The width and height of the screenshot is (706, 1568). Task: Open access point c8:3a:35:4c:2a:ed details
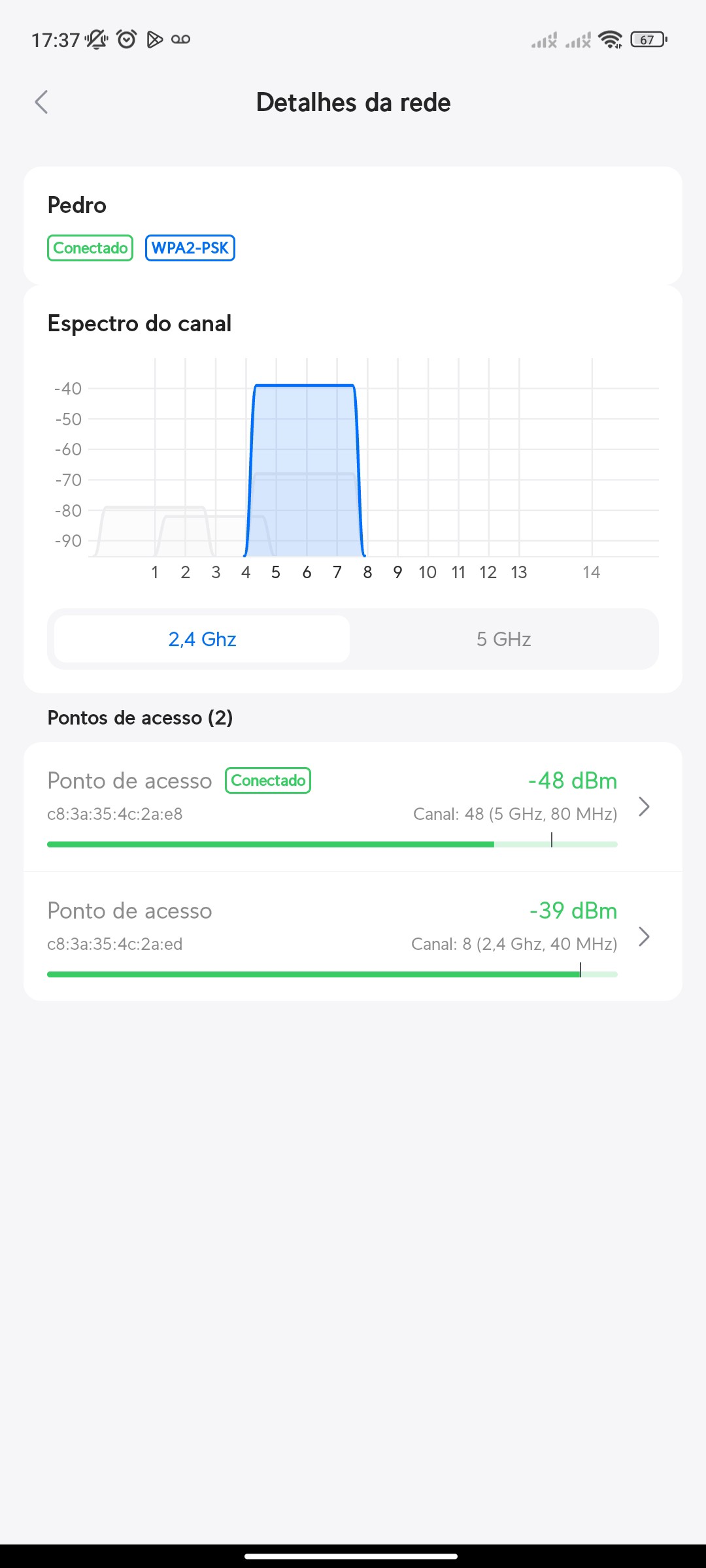point(353,936)
